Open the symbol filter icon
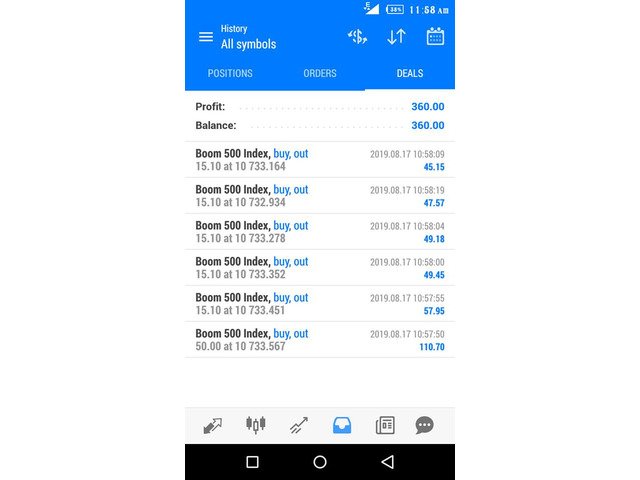The height and width of the screenshot is (480, 640). pyautogui.click(x=357, y=37)
